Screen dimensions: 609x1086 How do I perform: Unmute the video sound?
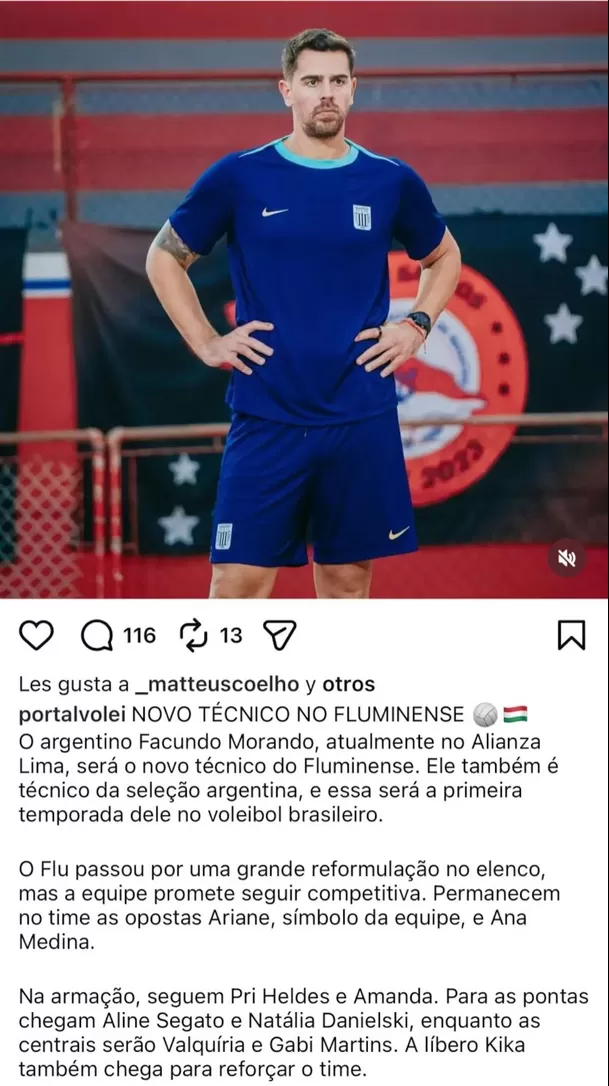(567, 557)
